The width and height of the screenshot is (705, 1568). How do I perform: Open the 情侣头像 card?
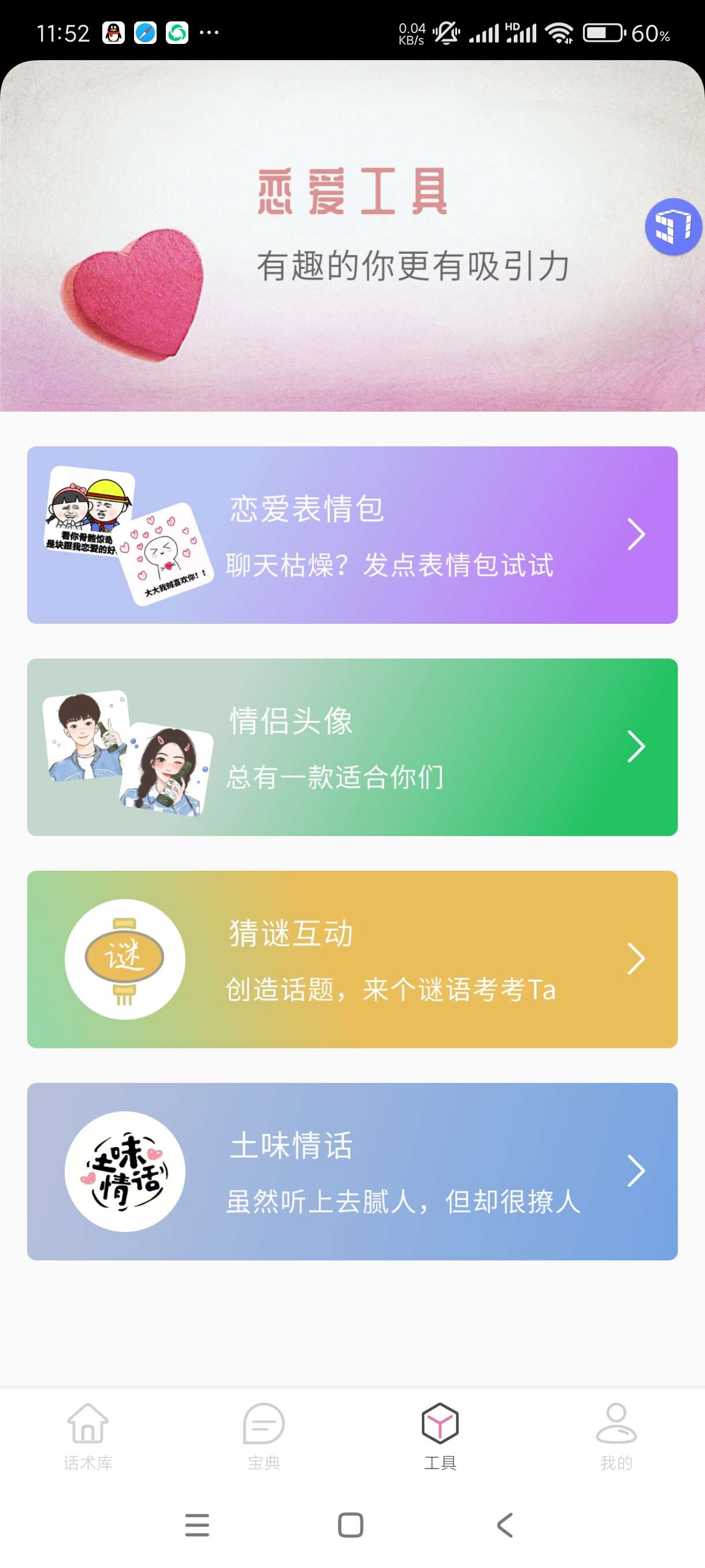[352, 747]
